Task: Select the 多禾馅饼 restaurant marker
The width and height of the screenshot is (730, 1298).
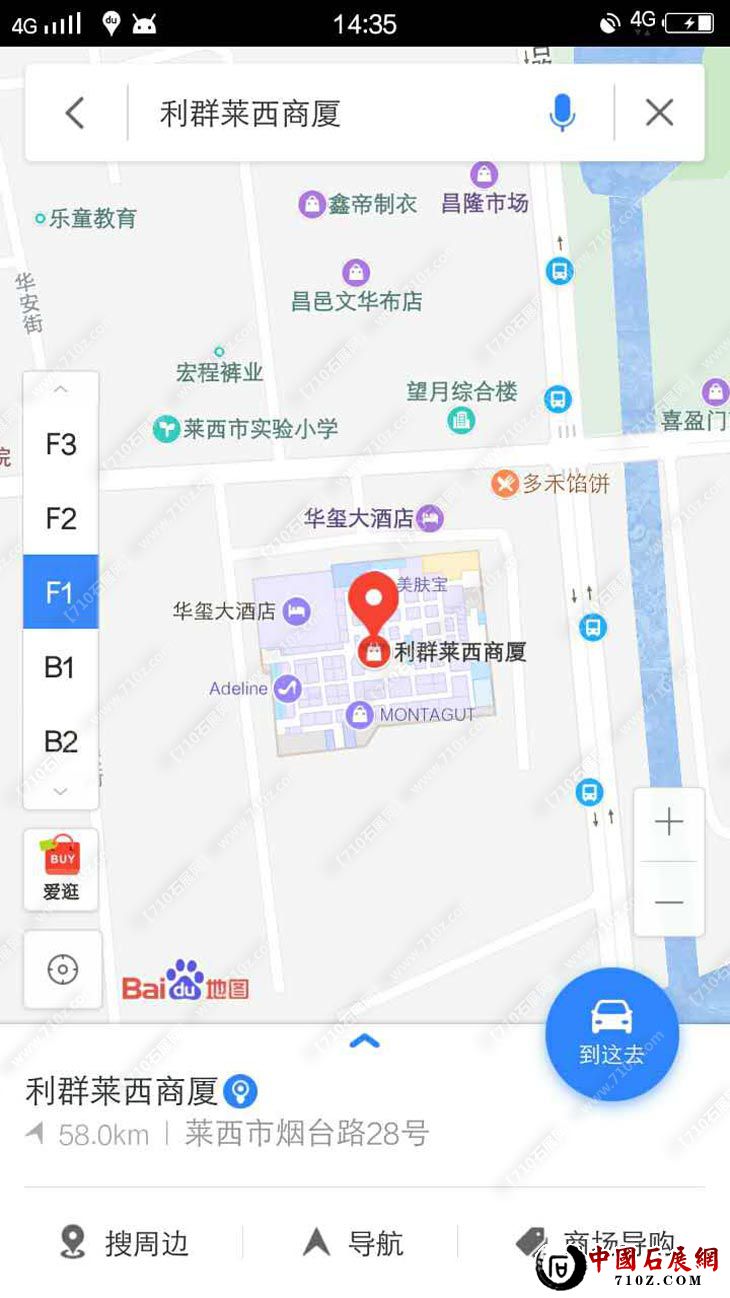Action: (x=506, y=484)
